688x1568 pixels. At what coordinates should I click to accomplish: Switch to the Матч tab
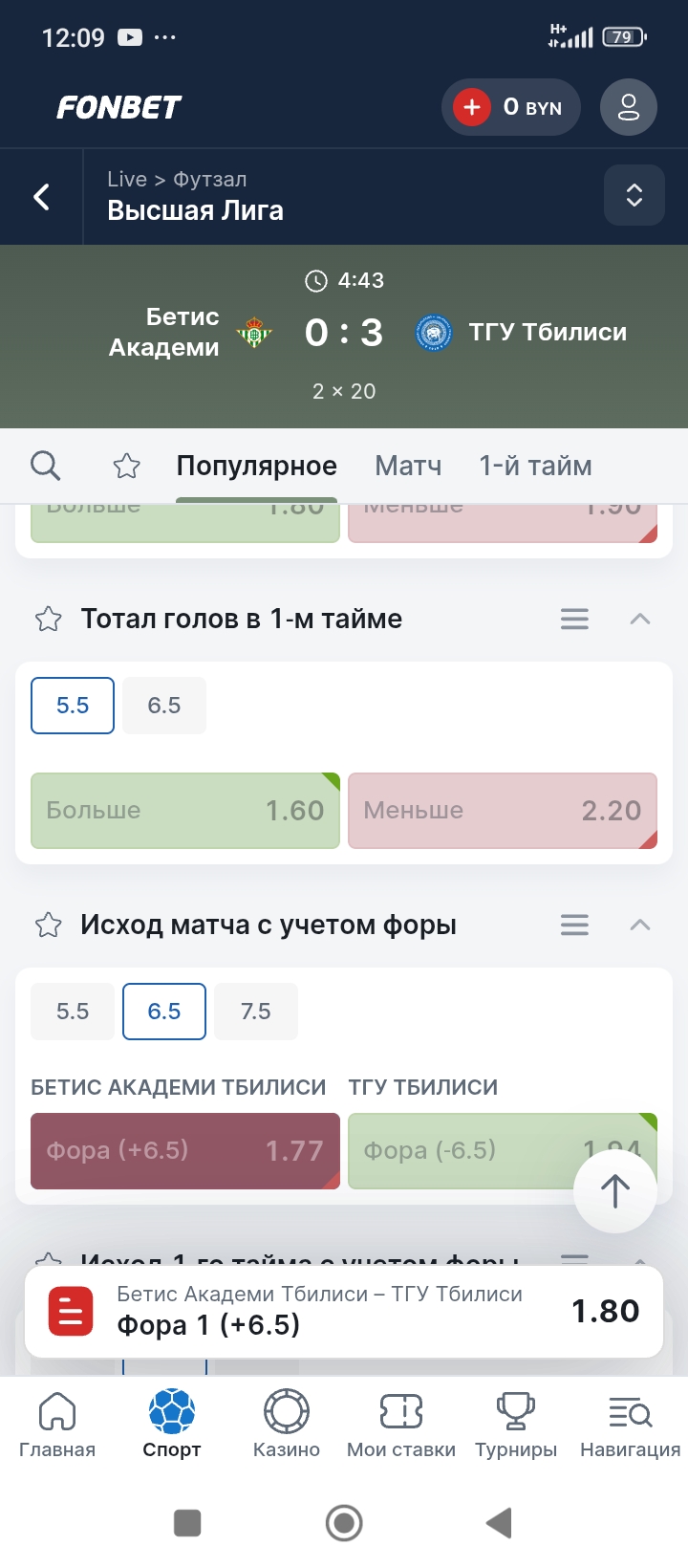(408, 466)
